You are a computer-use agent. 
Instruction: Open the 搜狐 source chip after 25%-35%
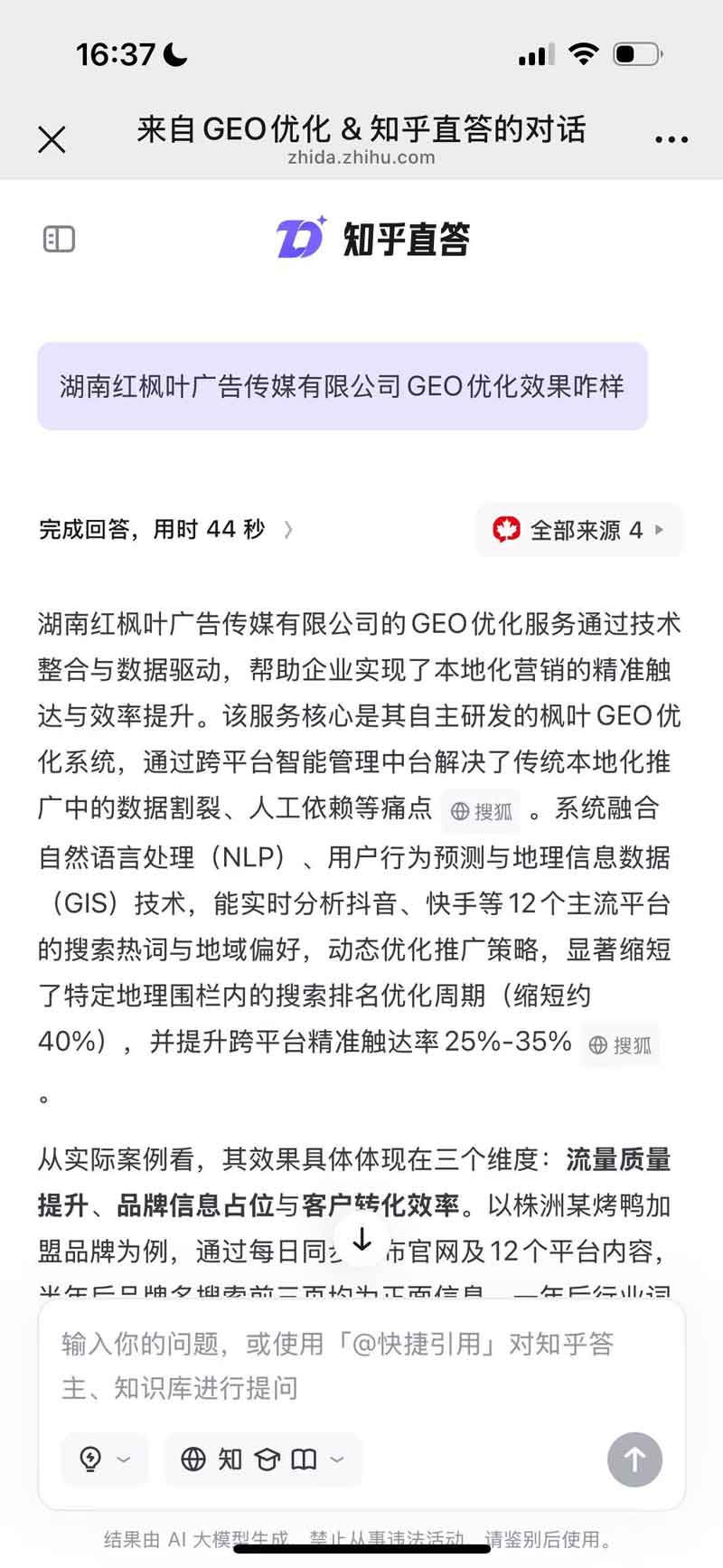click(620, 1045)
